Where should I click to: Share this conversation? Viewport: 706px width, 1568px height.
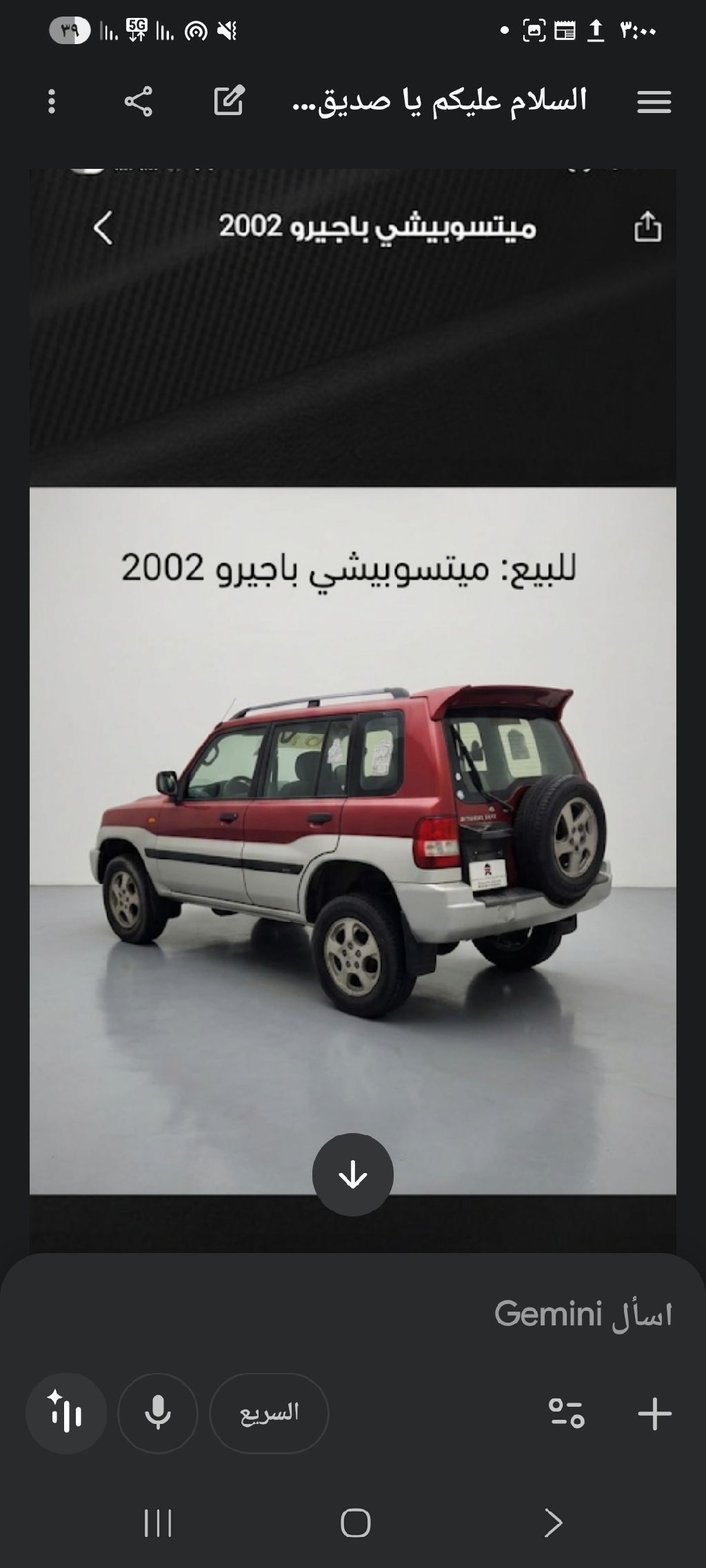[138, 102]
